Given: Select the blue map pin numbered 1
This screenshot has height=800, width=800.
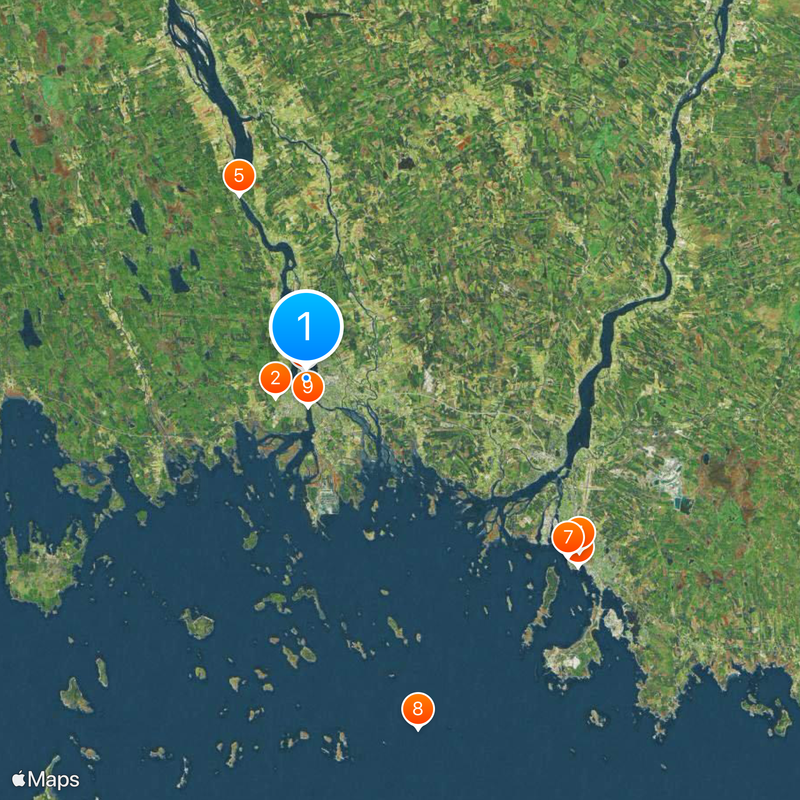Looking at the screenshot, I should coord(306,326).
